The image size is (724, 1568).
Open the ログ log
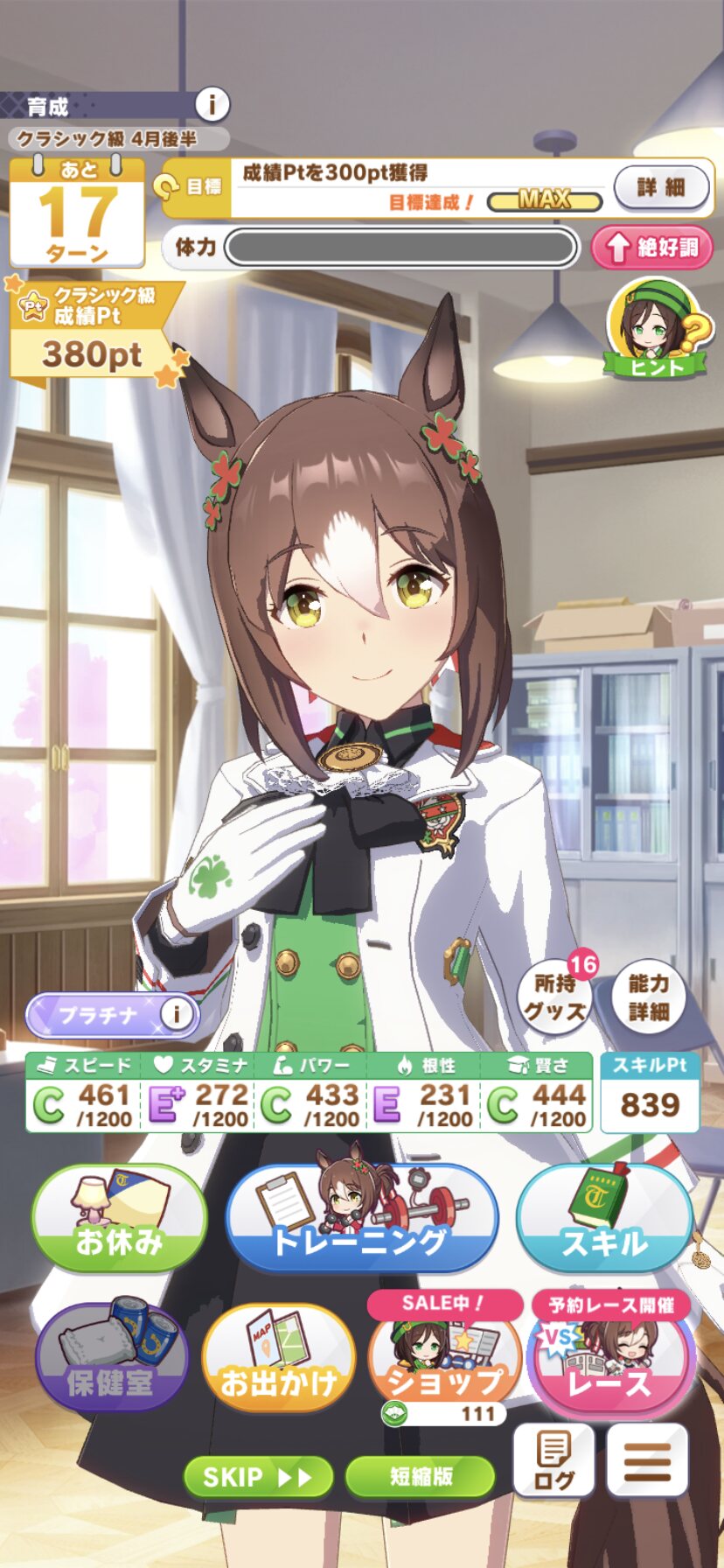[553, 1460]
